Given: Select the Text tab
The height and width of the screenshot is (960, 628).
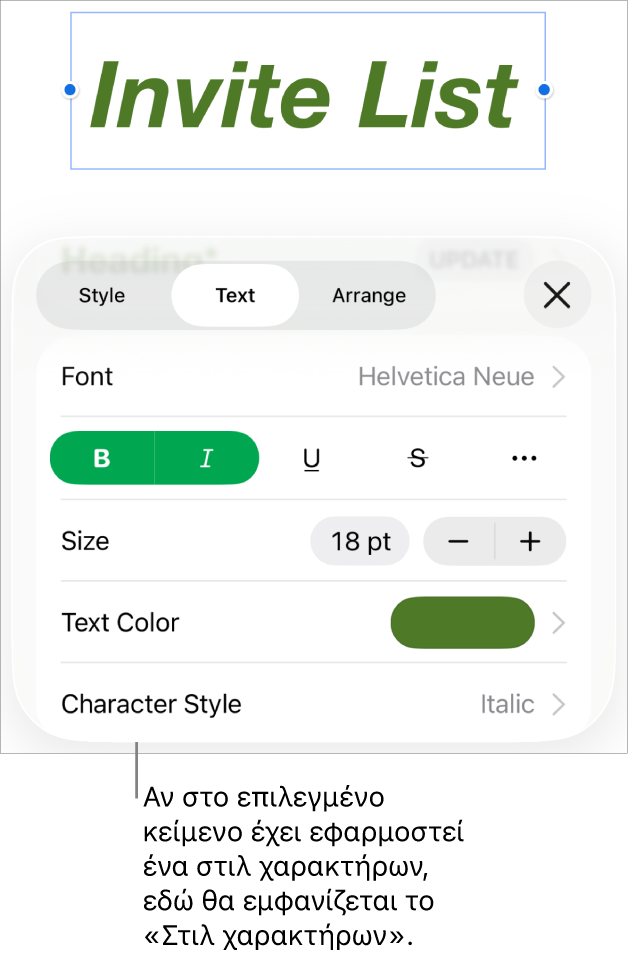Looking at the screenshot, I should [x=235, y=296].
